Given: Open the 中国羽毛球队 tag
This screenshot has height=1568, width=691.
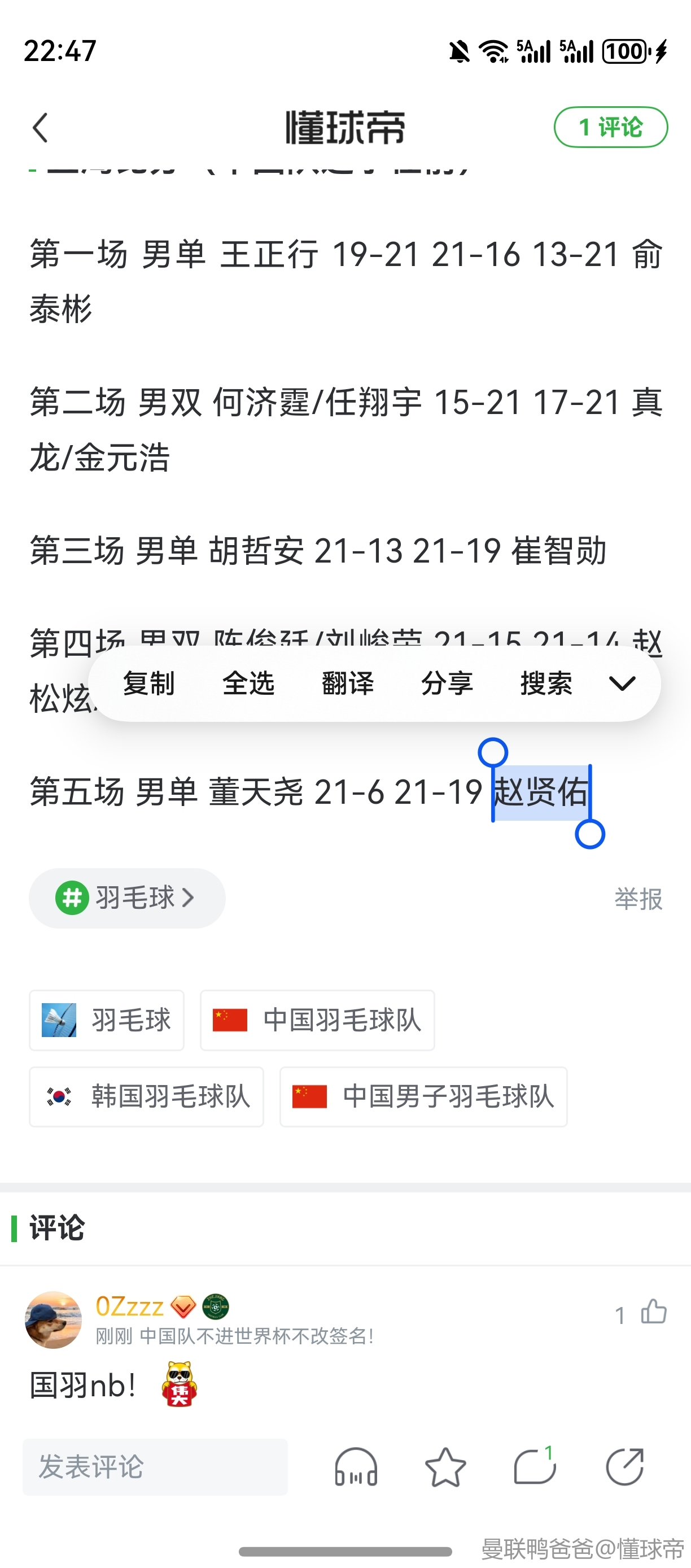Looking at the screenshot, I should click(317, 1020).
